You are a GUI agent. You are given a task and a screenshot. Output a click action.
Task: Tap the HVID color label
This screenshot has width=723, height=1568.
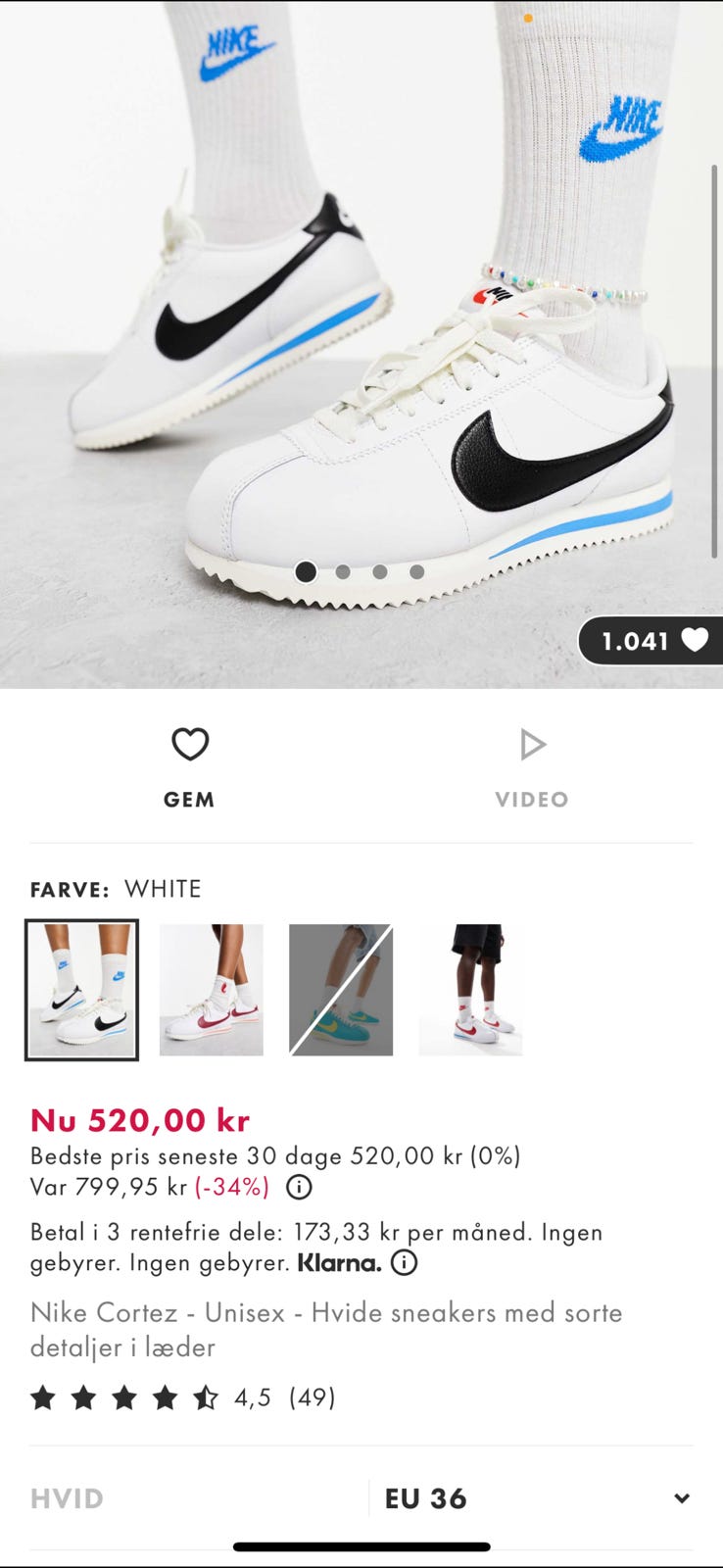point(66,1497)
